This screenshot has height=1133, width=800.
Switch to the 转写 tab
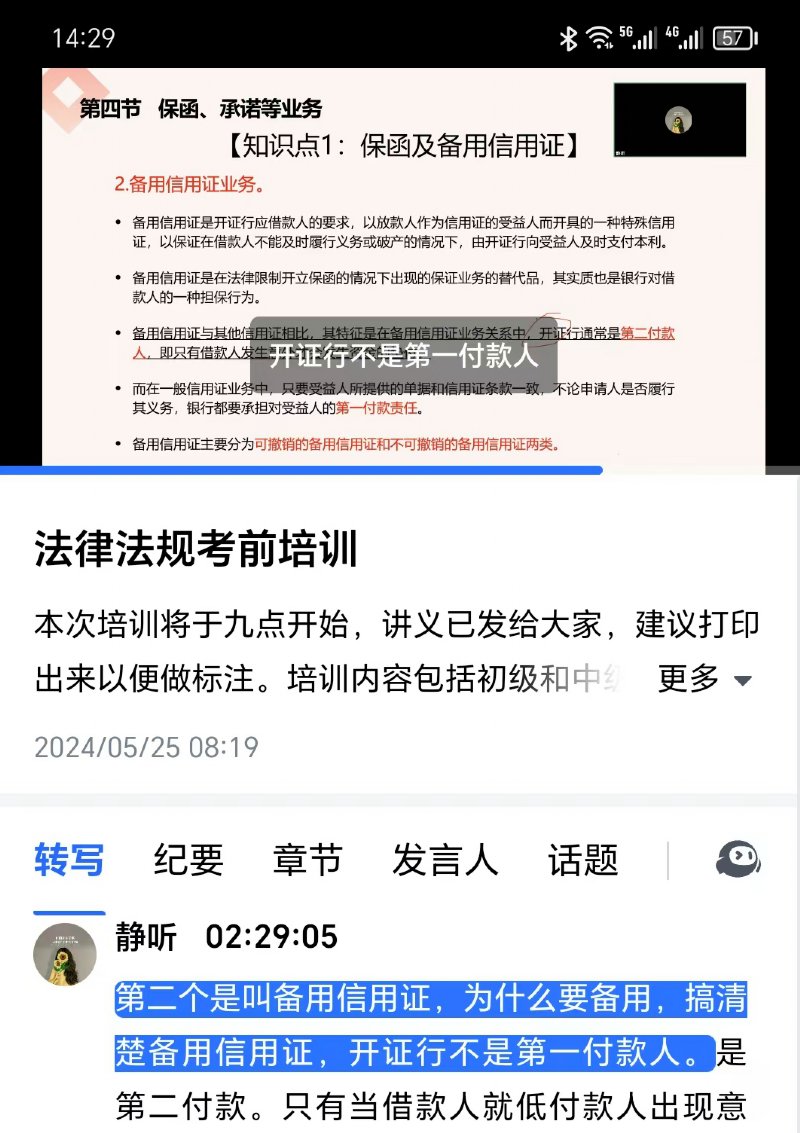click(69, 860)
